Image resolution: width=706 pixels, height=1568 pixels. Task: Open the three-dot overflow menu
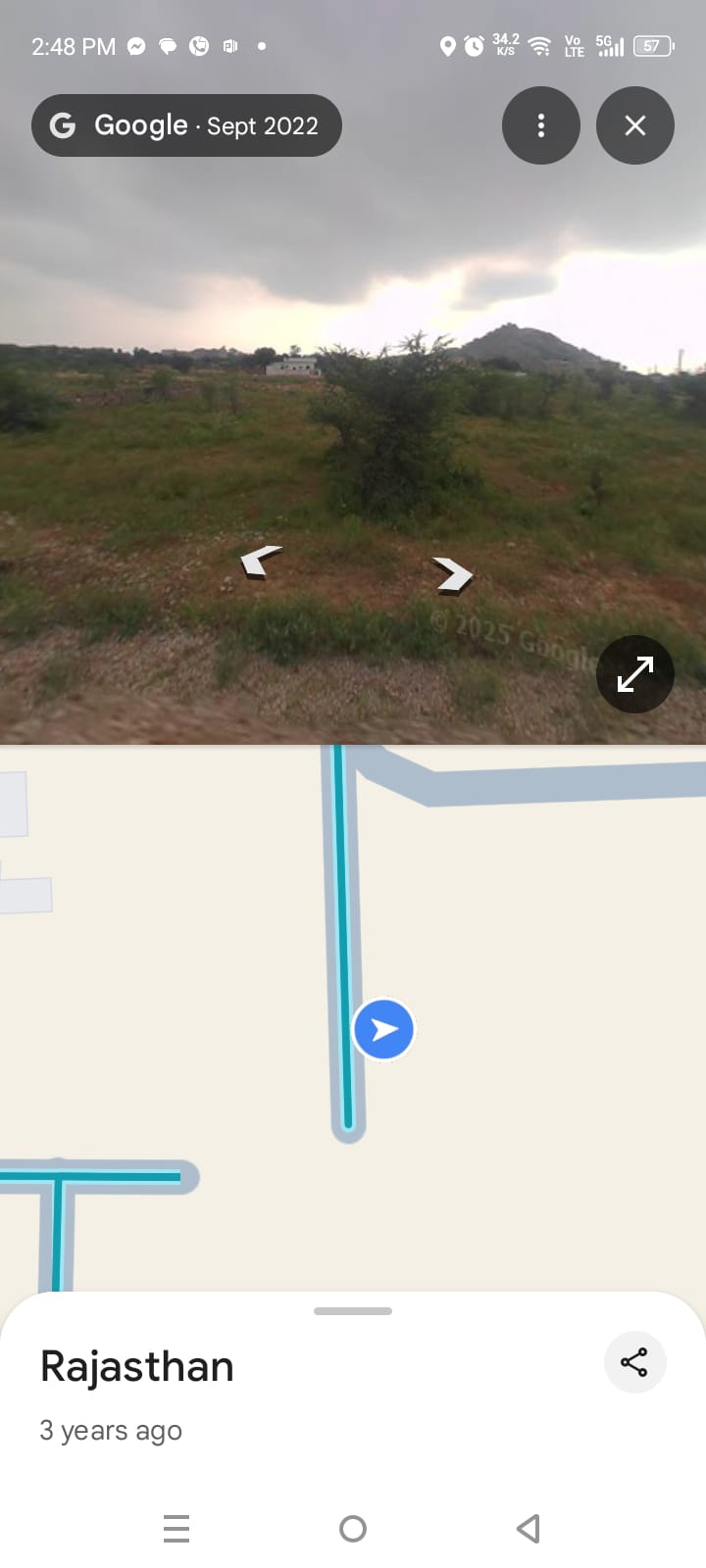point(540,125)
